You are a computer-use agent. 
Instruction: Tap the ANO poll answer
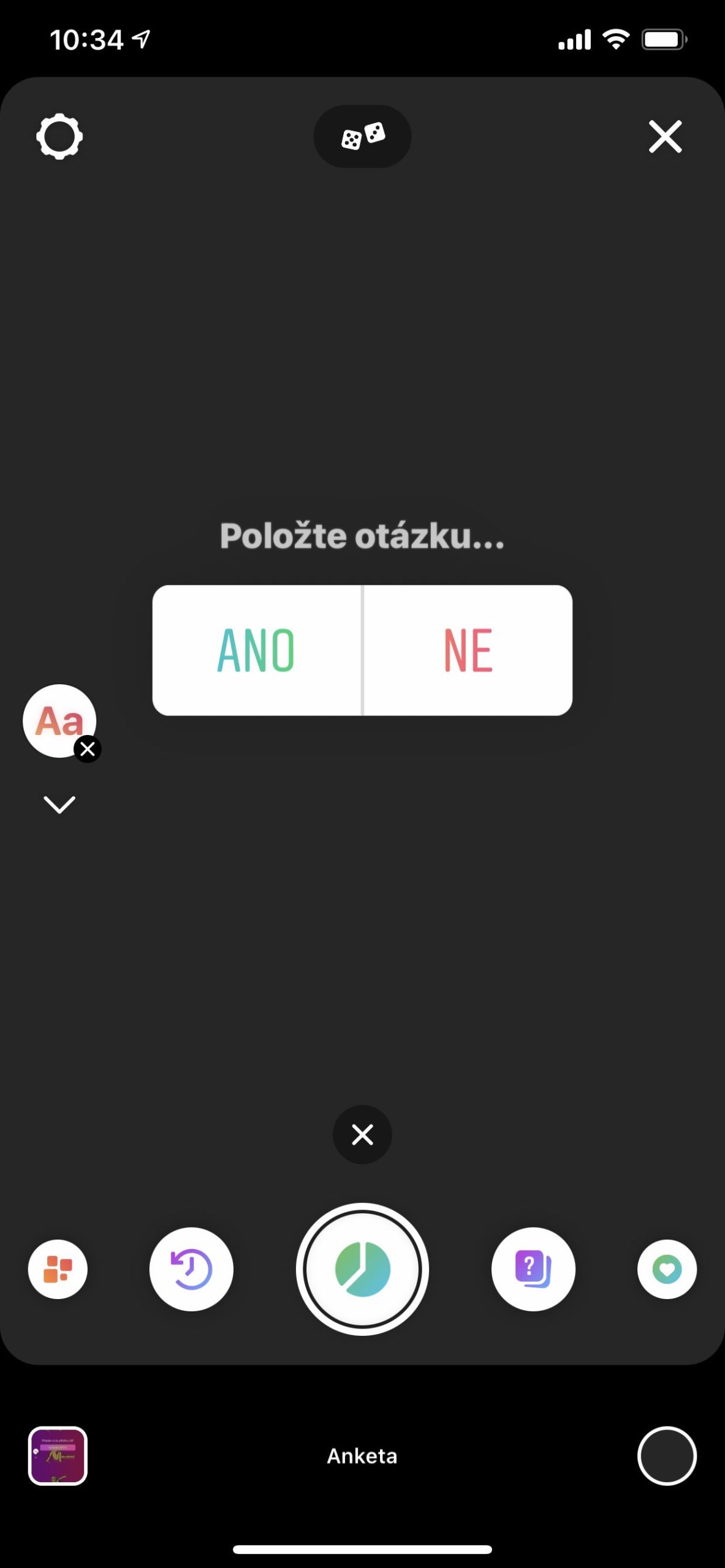click(x=257, y=650)
